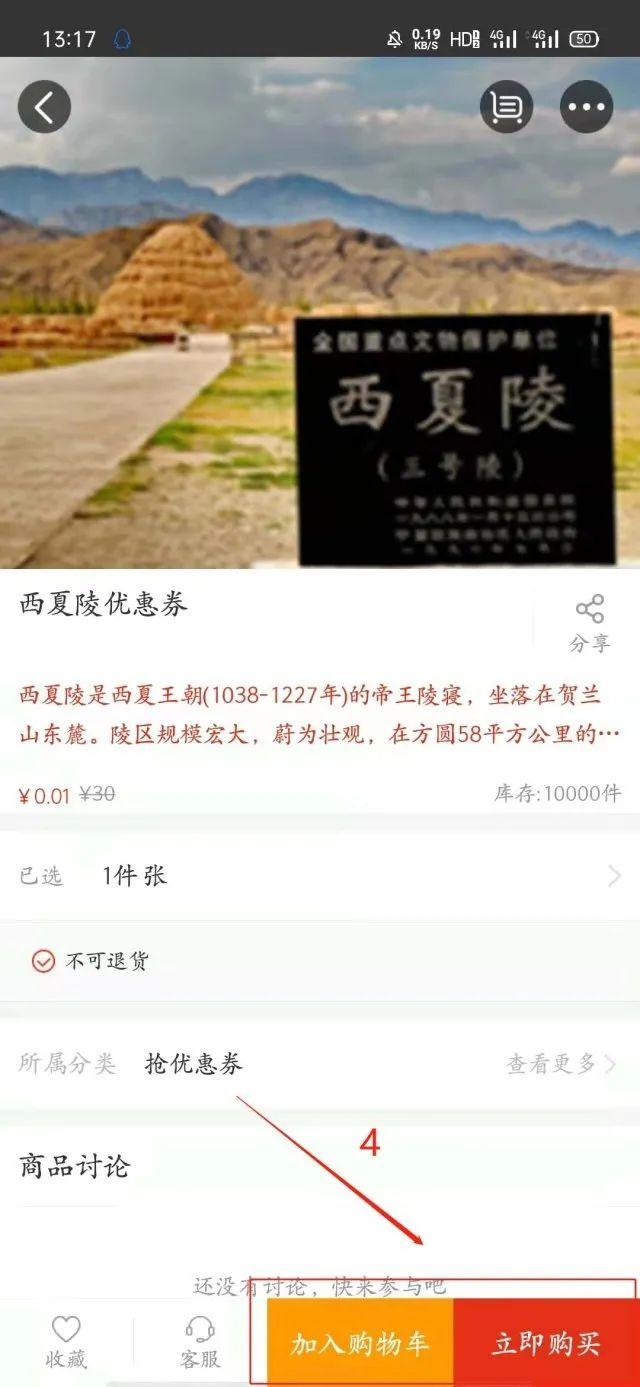Tap 加入购物车 to add to cart
Viewport: 640px width, 1387px height.
[x=360, y=1343]
